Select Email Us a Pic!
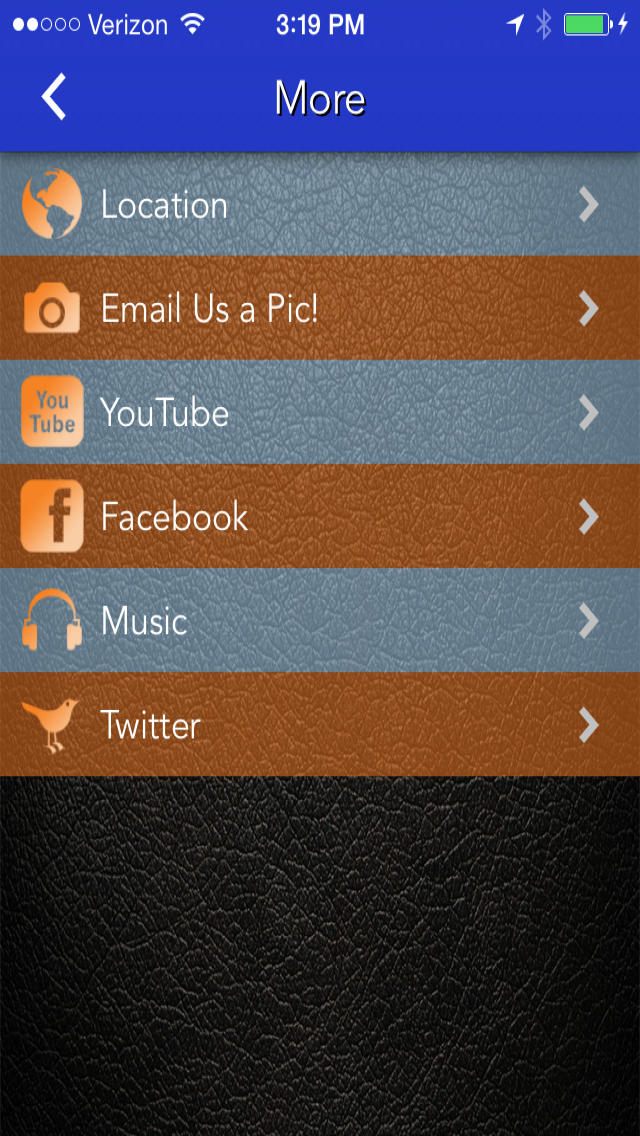This screenshot has height=1136, width=640. coord(320,308)
